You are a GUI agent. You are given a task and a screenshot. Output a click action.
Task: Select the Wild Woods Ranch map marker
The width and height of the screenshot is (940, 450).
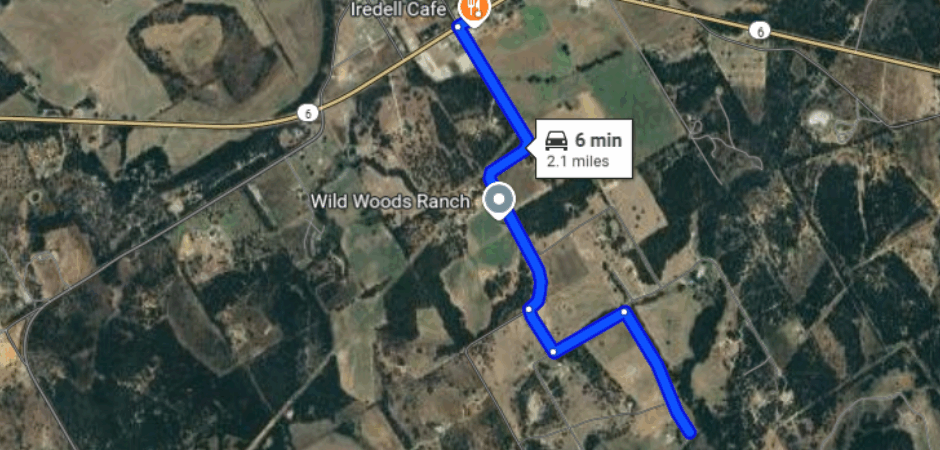498,199
